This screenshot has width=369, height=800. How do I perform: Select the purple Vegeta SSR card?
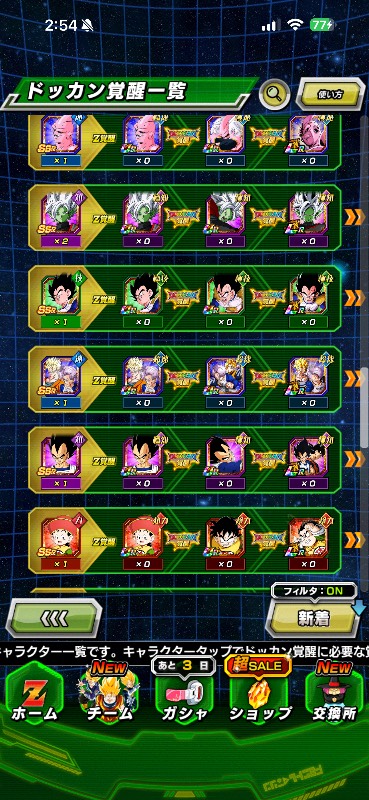click(x=61, y=459)
